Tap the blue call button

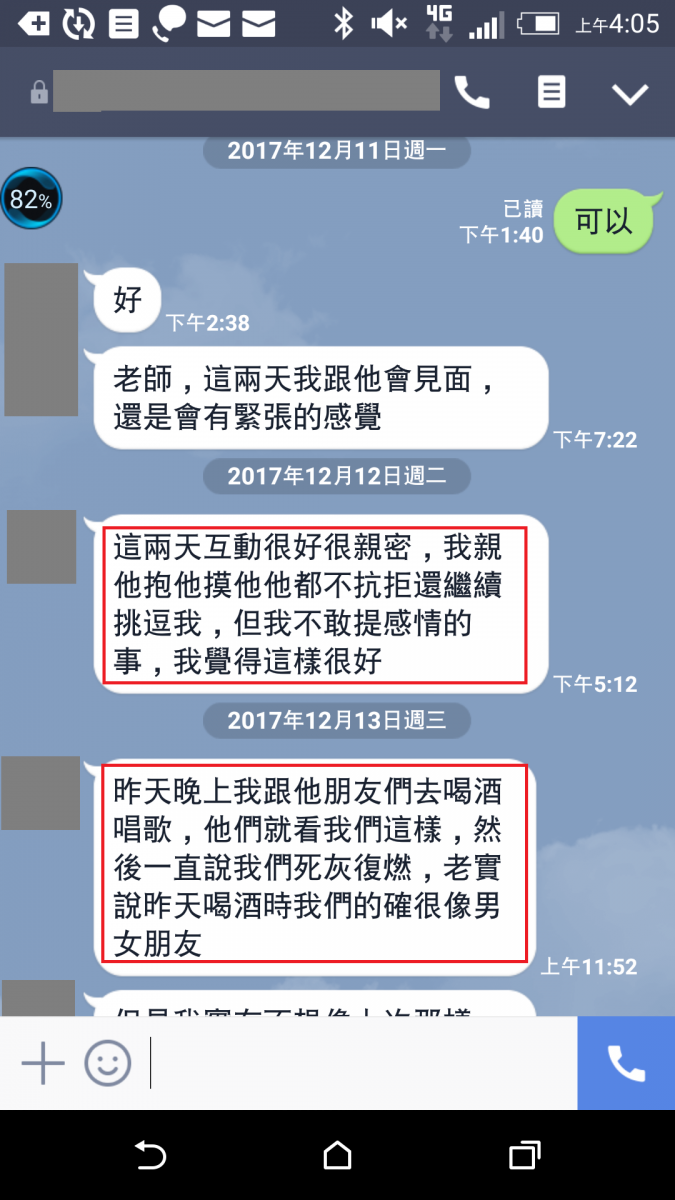626,1063
